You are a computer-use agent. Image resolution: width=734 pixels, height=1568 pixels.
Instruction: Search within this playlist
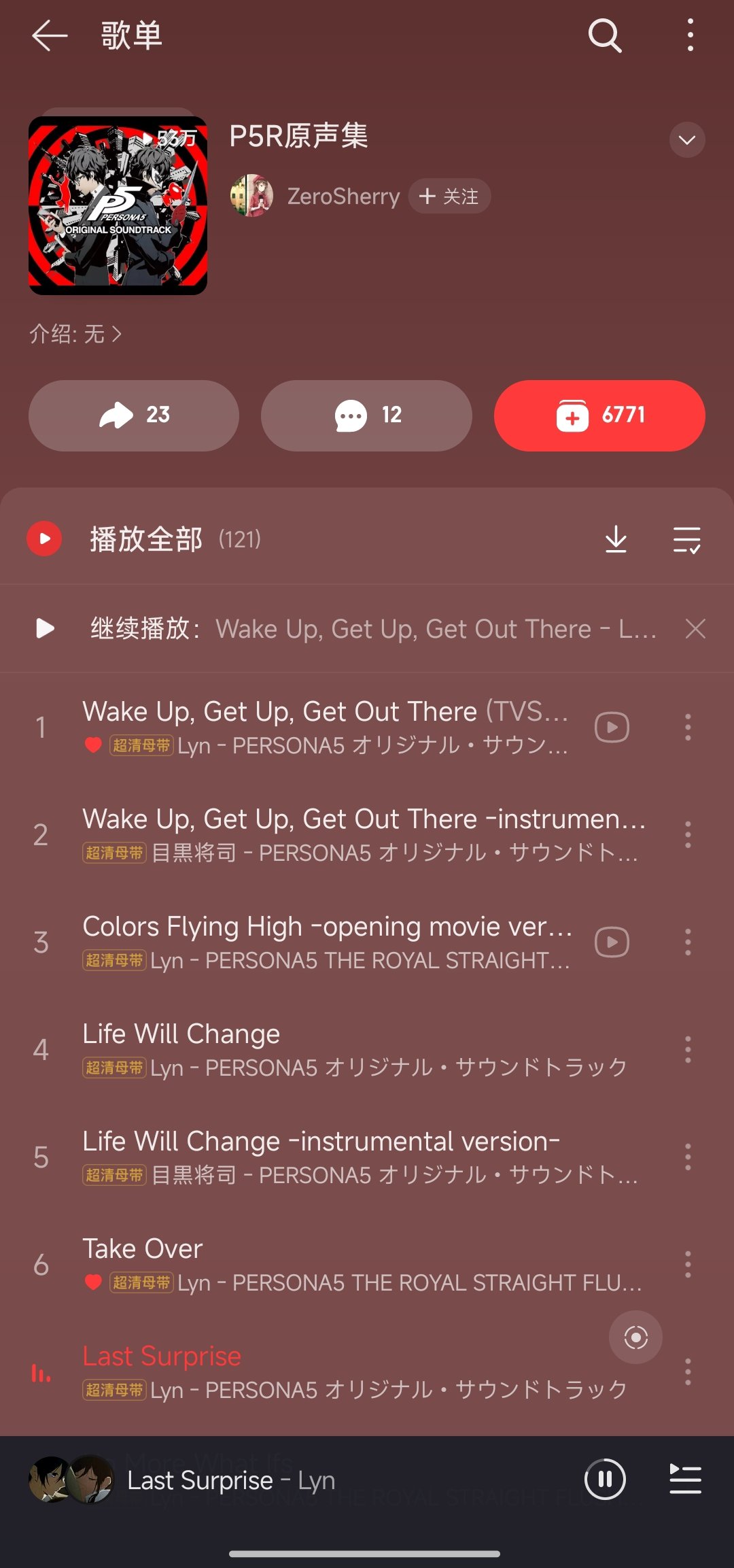(x=604, y=35)
